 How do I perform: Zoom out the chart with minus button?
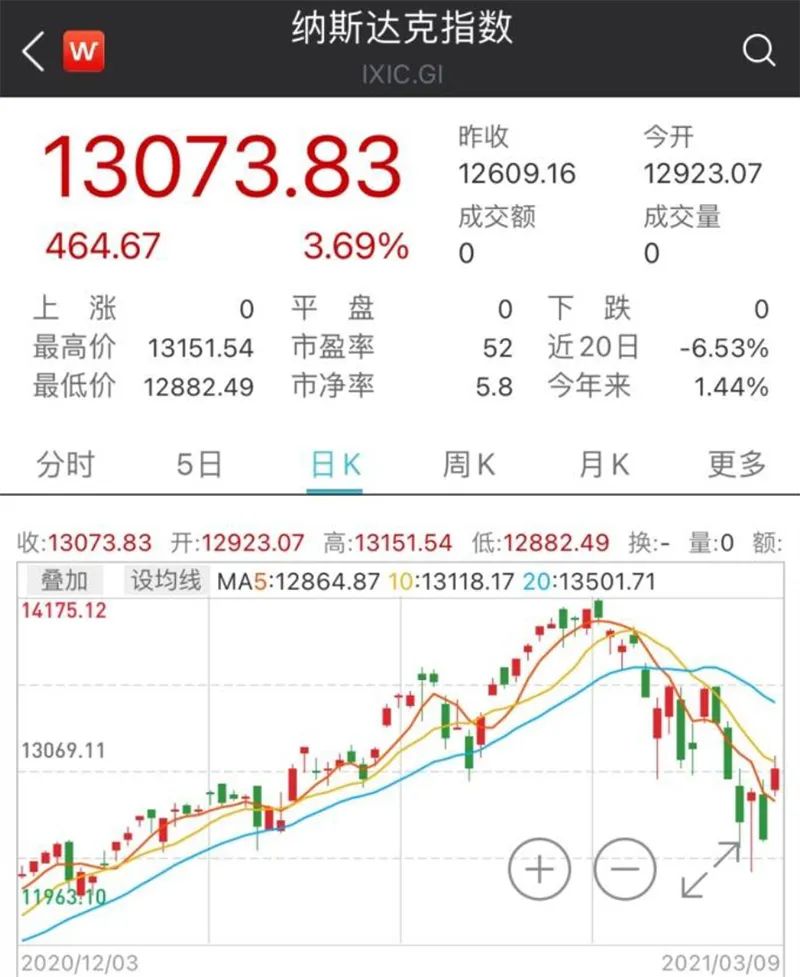pos(625,869)
